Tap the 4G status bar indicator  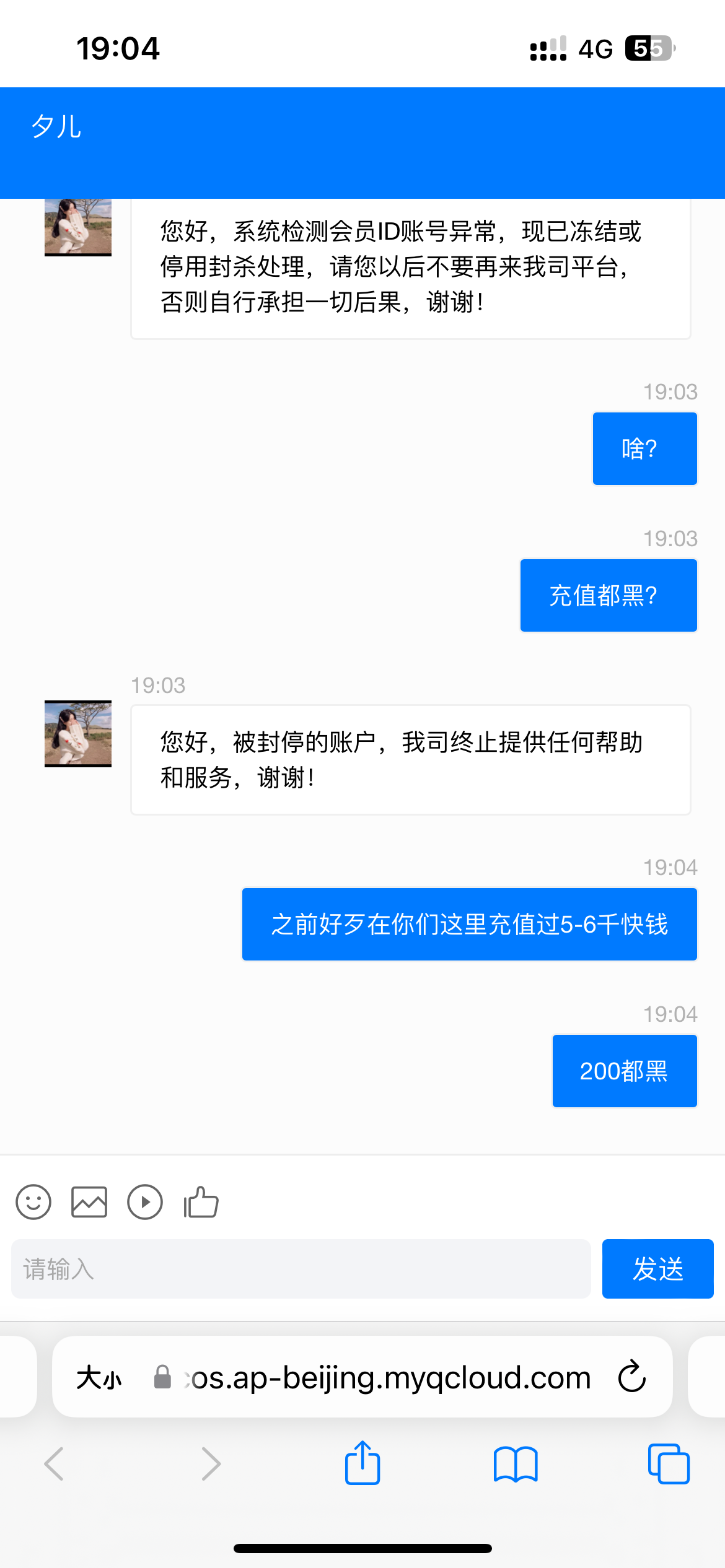[594, 48]
